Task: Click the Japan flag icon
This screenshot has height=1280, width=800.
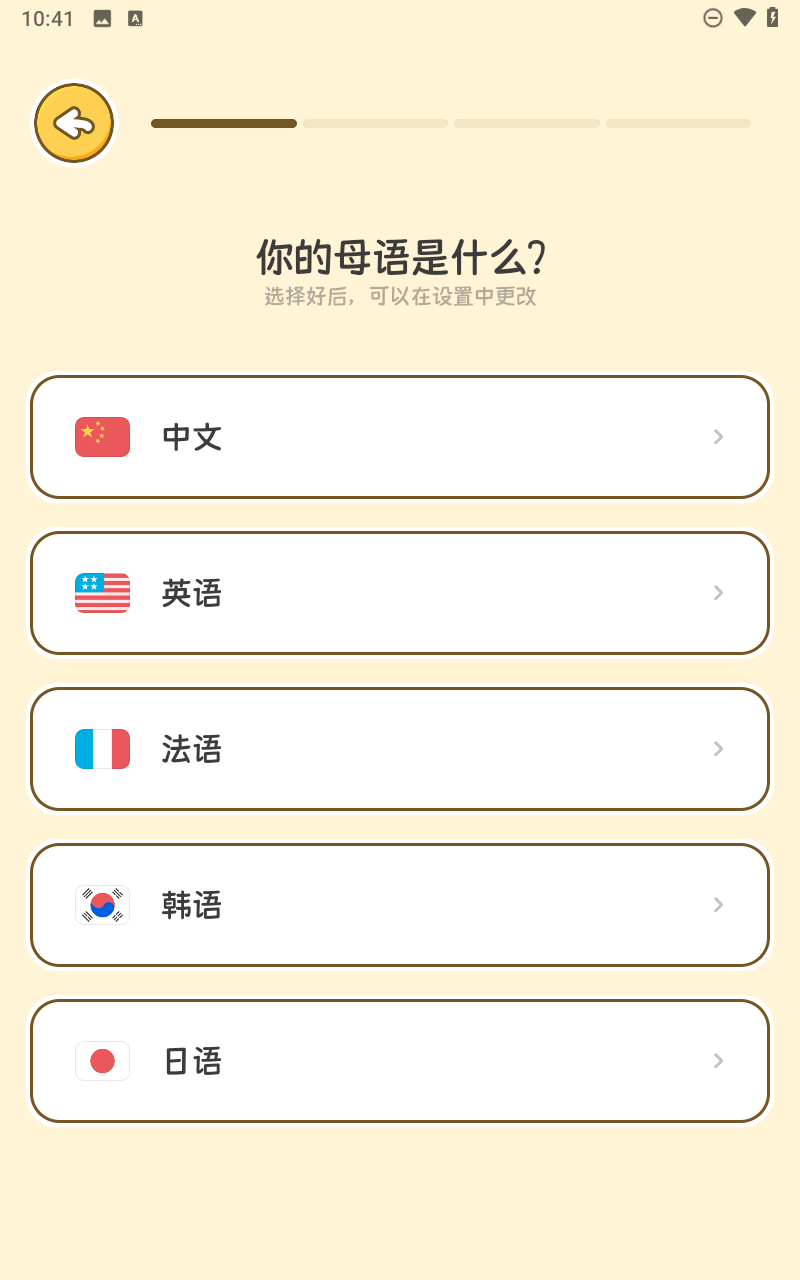Action: [102, 1061]
